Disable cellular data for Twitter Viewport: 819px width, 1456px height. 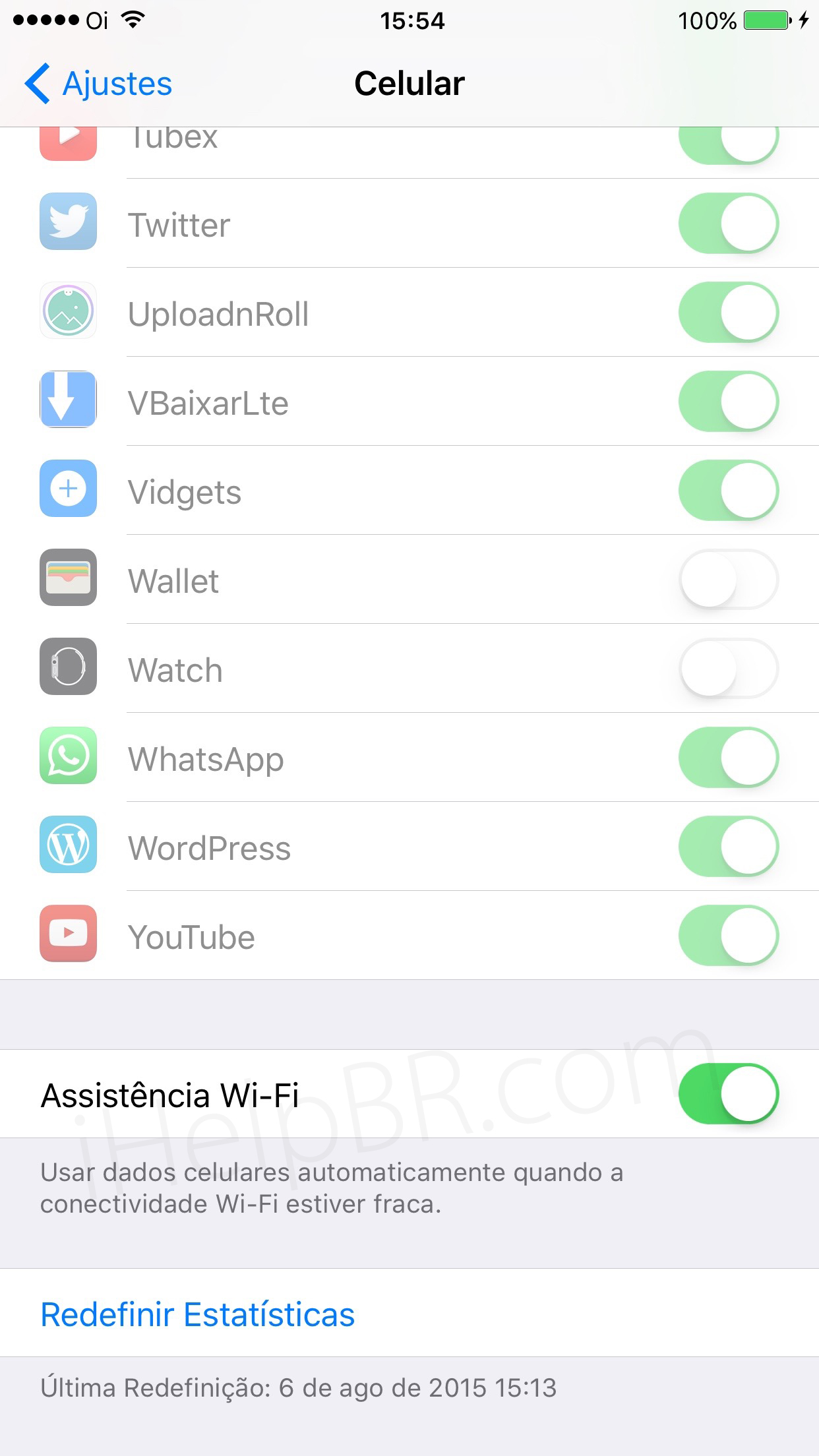click(x=728, y=224)
